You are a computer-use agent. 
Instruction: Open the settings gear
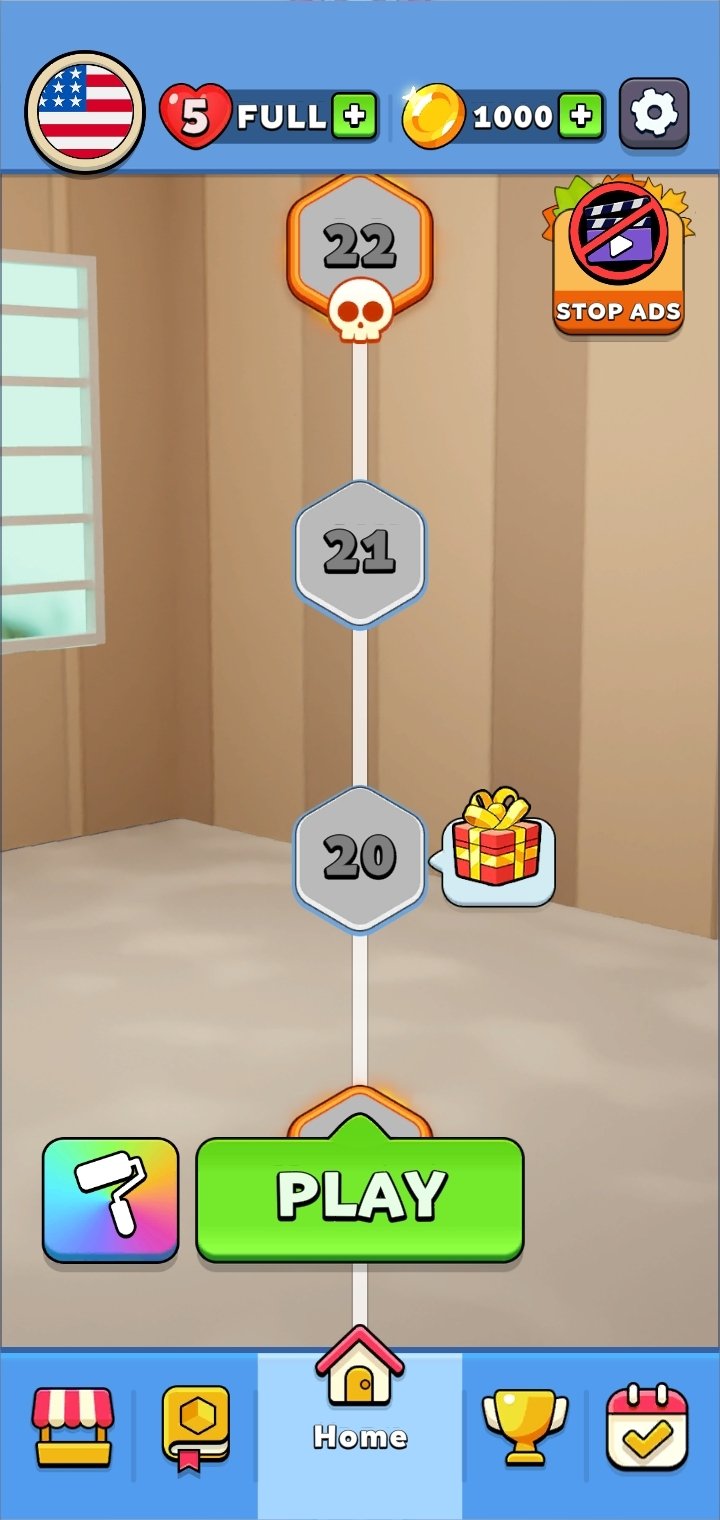(654, 114)
